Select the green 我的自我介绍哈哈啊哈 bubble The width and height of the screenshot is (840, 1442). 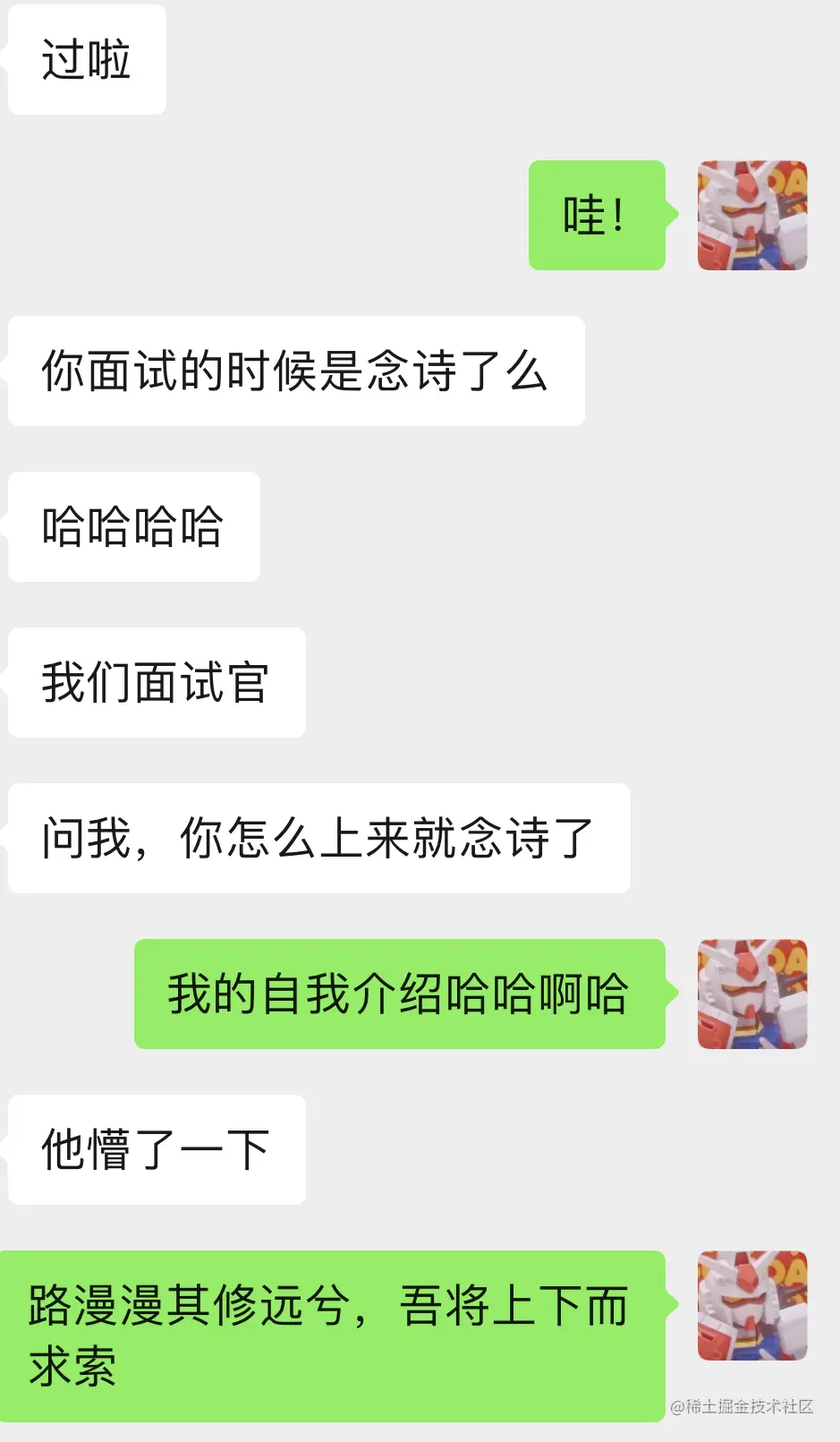(399, 994)
